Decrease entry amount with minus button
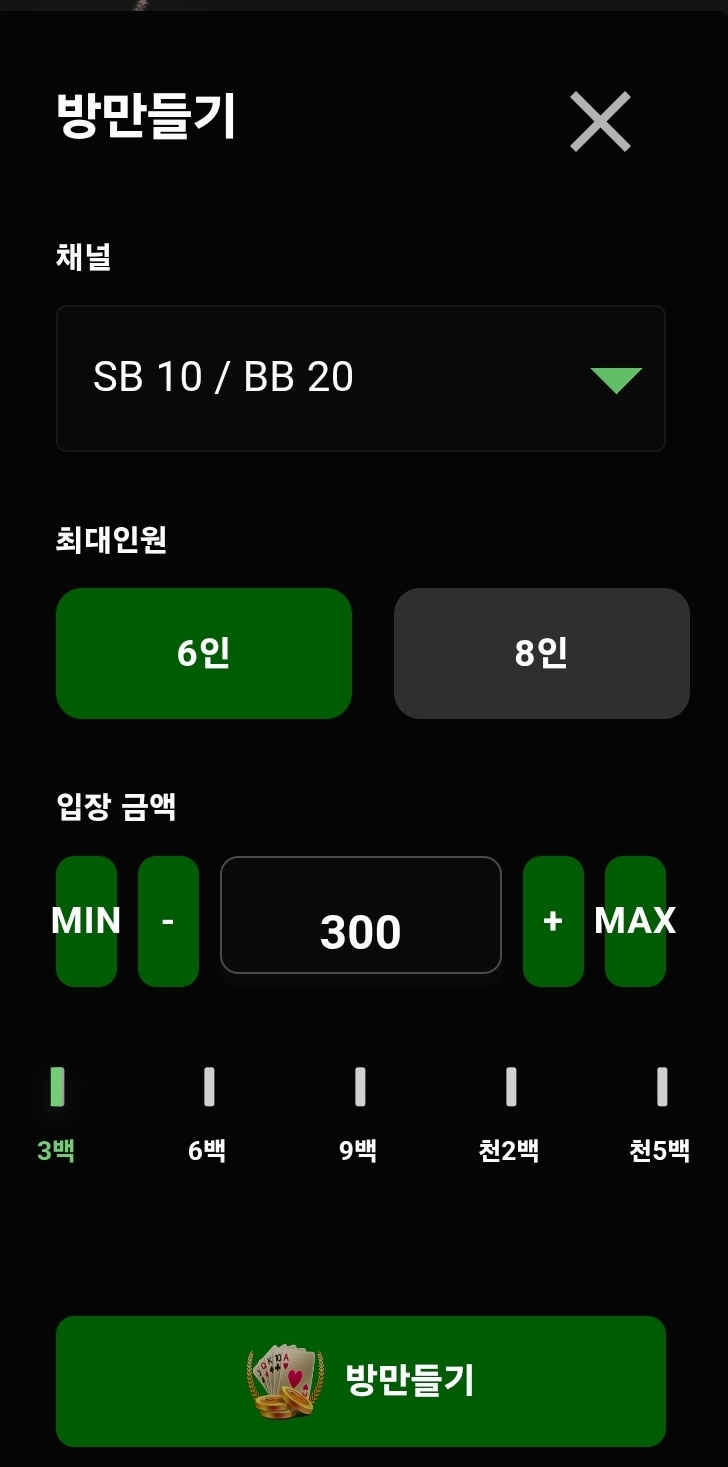Screen dimensions: 728x1467 click(x=168, y=921)
